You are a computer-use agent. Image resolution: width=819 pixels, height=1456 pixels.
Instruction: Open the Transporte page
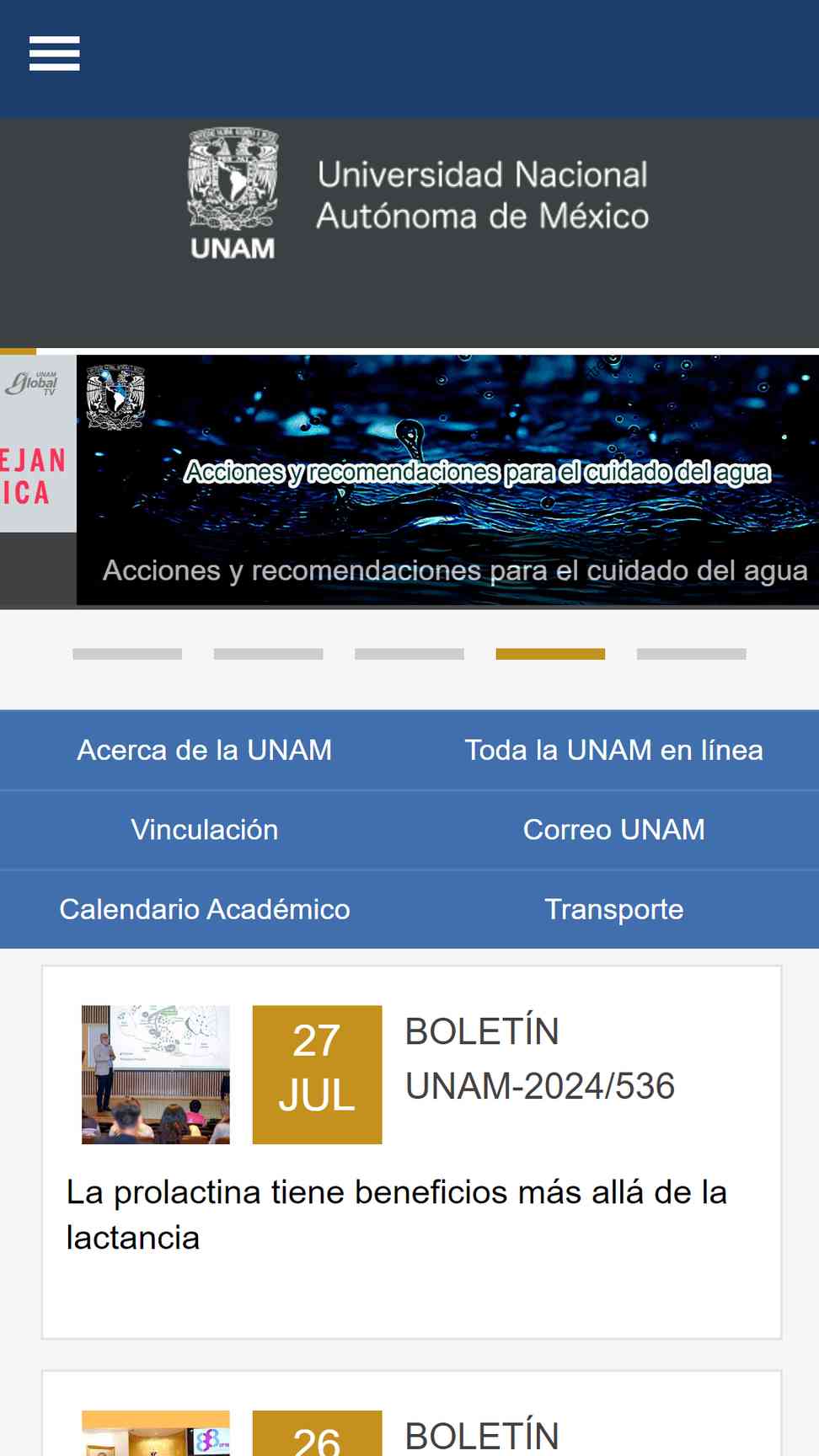click(613, 909)
